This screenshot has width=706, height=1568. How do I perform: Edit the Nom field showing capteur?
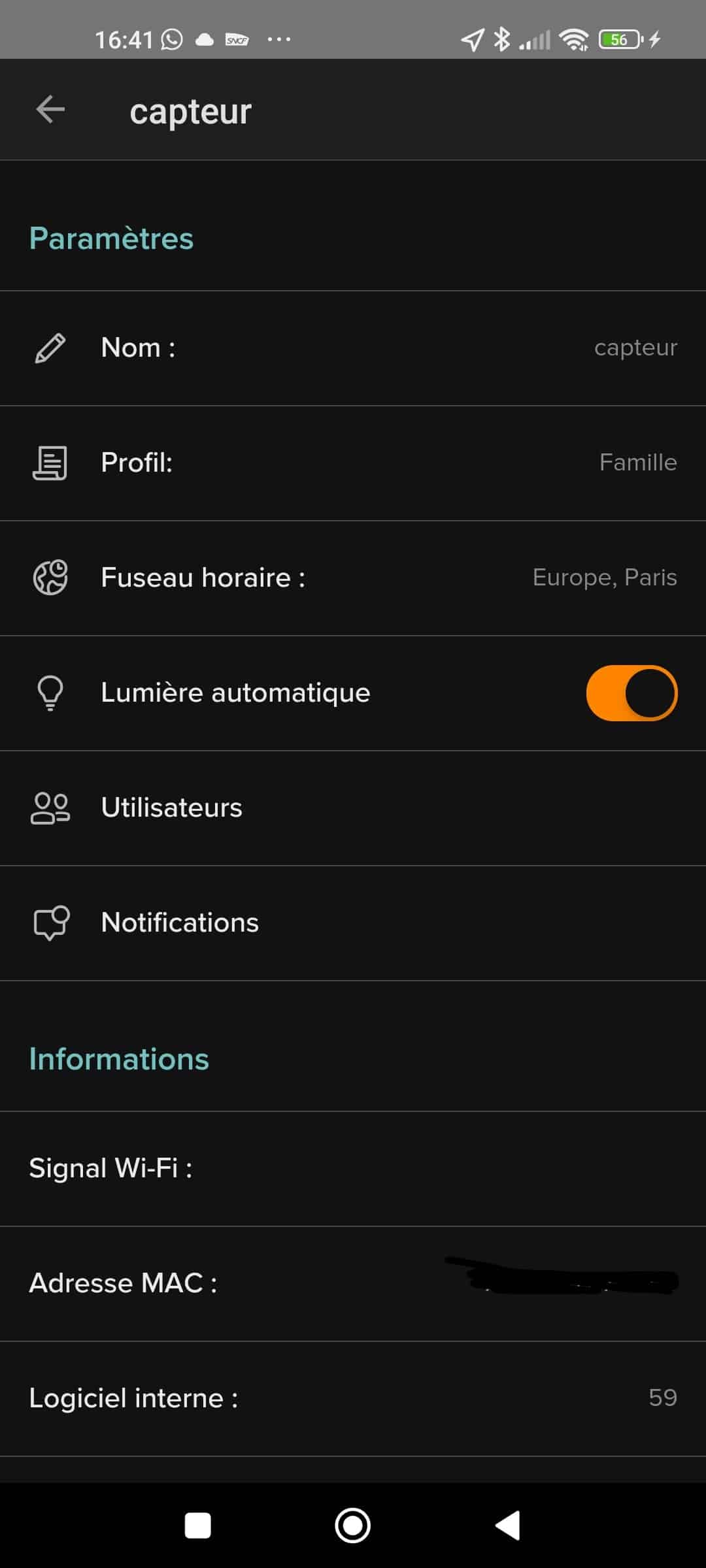(353, 348)
